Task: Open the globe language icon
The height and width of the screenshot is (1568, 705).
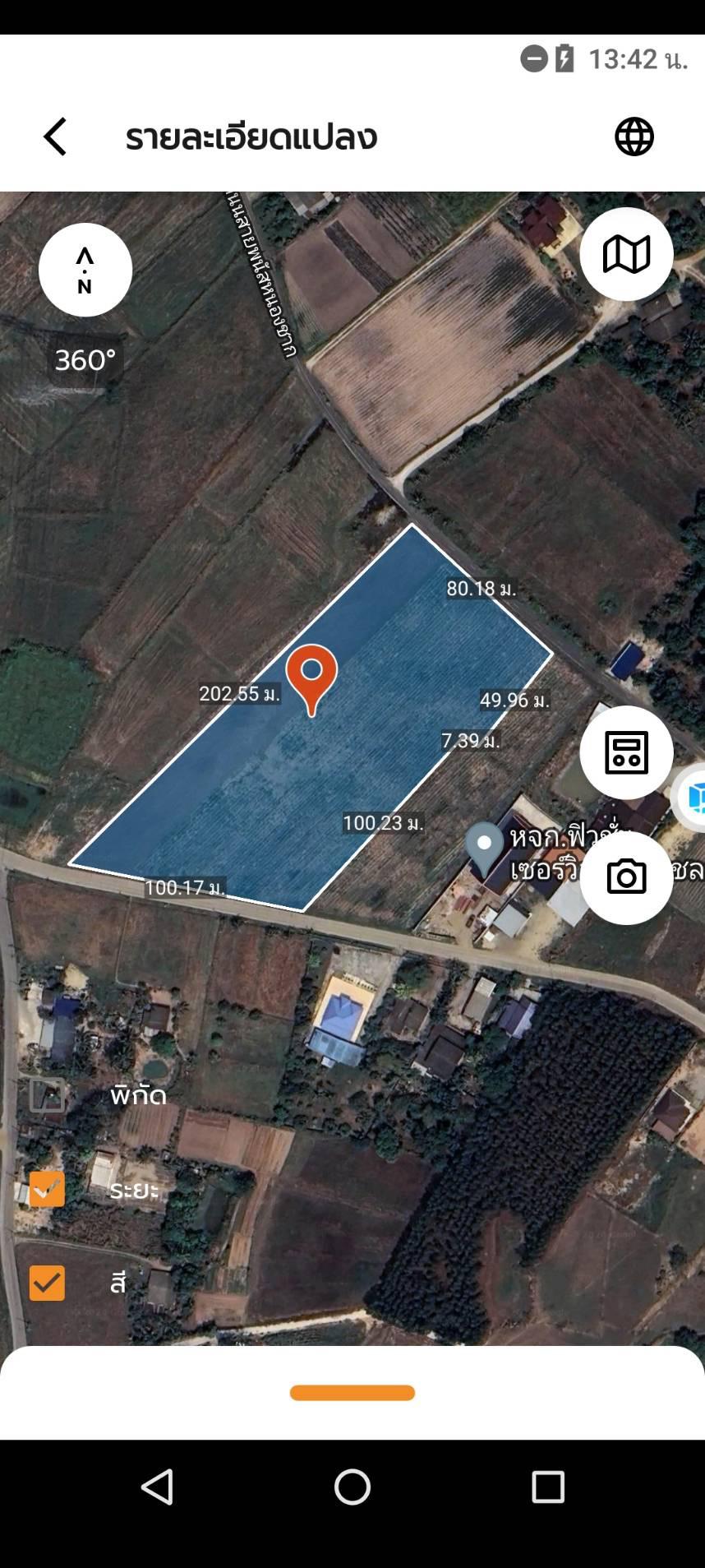Action: pyautogui.click(x=634, y=136)
